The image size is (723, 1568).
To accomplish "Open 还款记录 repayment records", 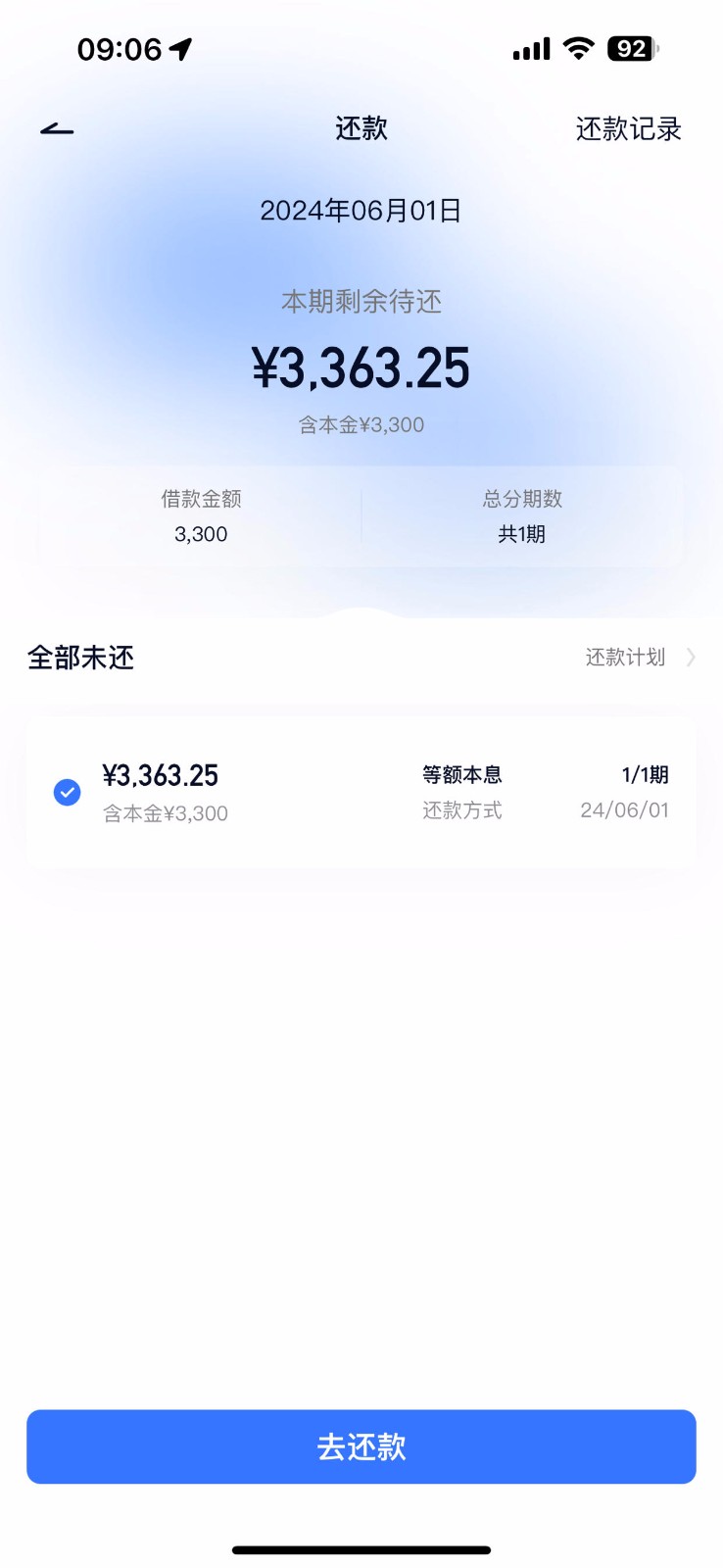I will [628, 128].
